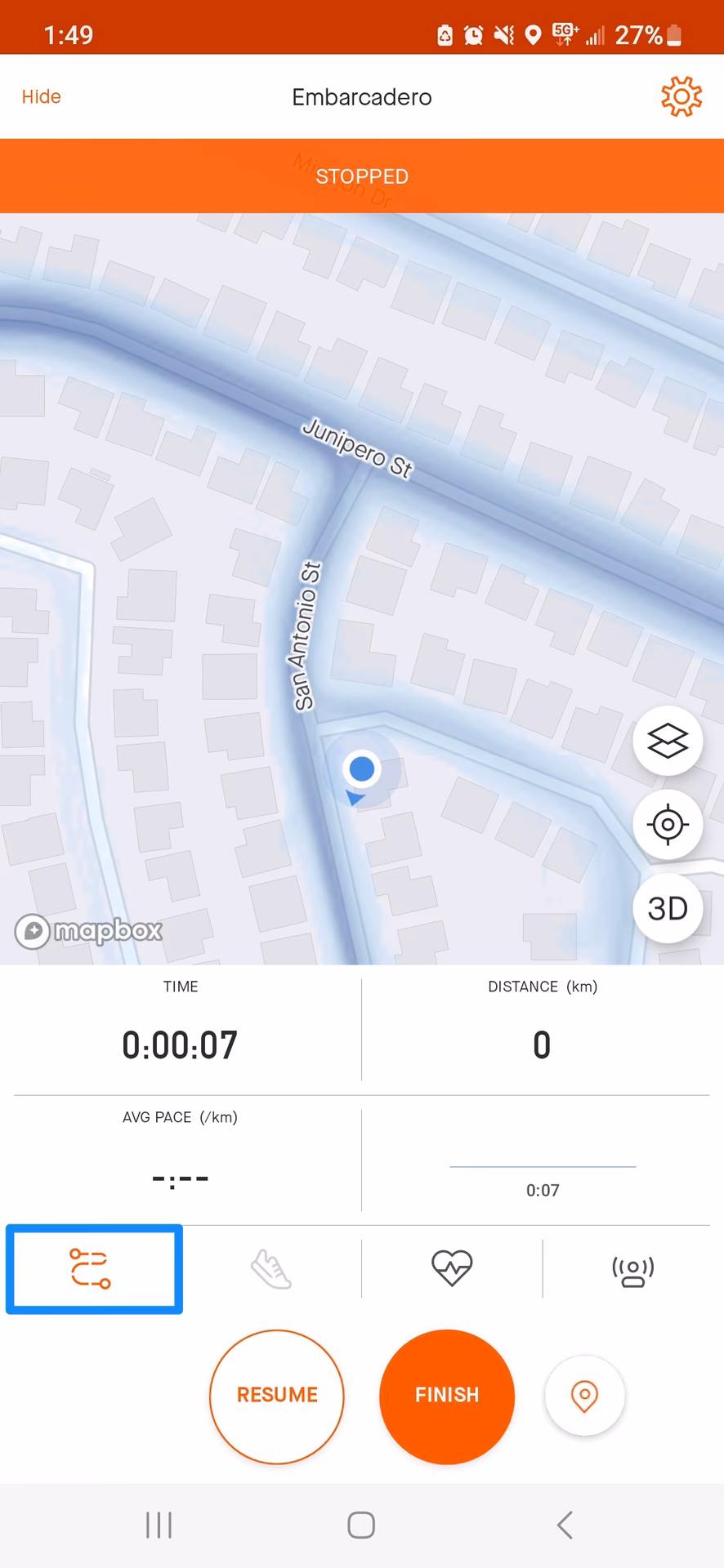This screenshot has width=724, height=1568.
Task: Select the Embarcadero activity title
Action: tap(362, 96)
